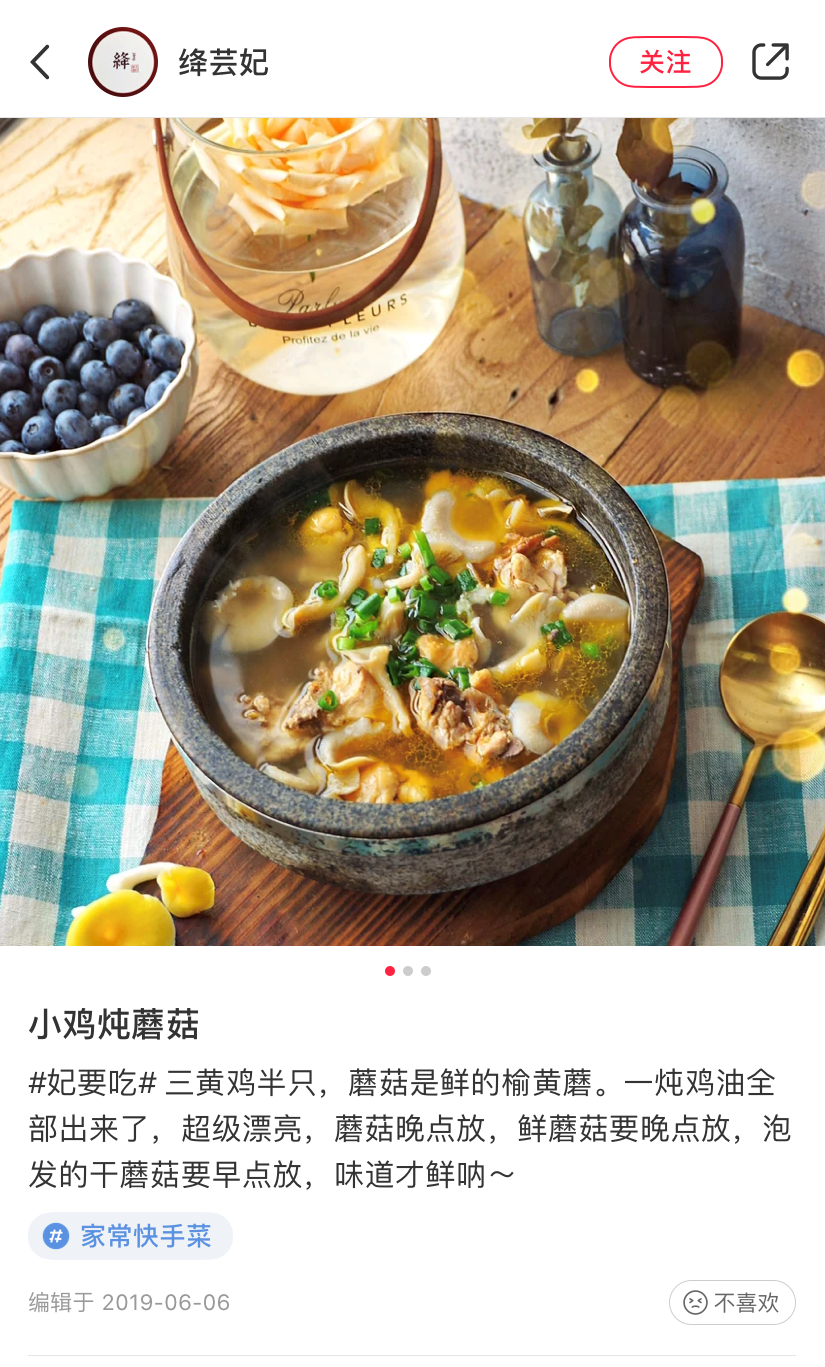Viewport: 825px width, 1367px height.
Task: Select the 家常快手菜 topic chip
Action: (131, 1236)
